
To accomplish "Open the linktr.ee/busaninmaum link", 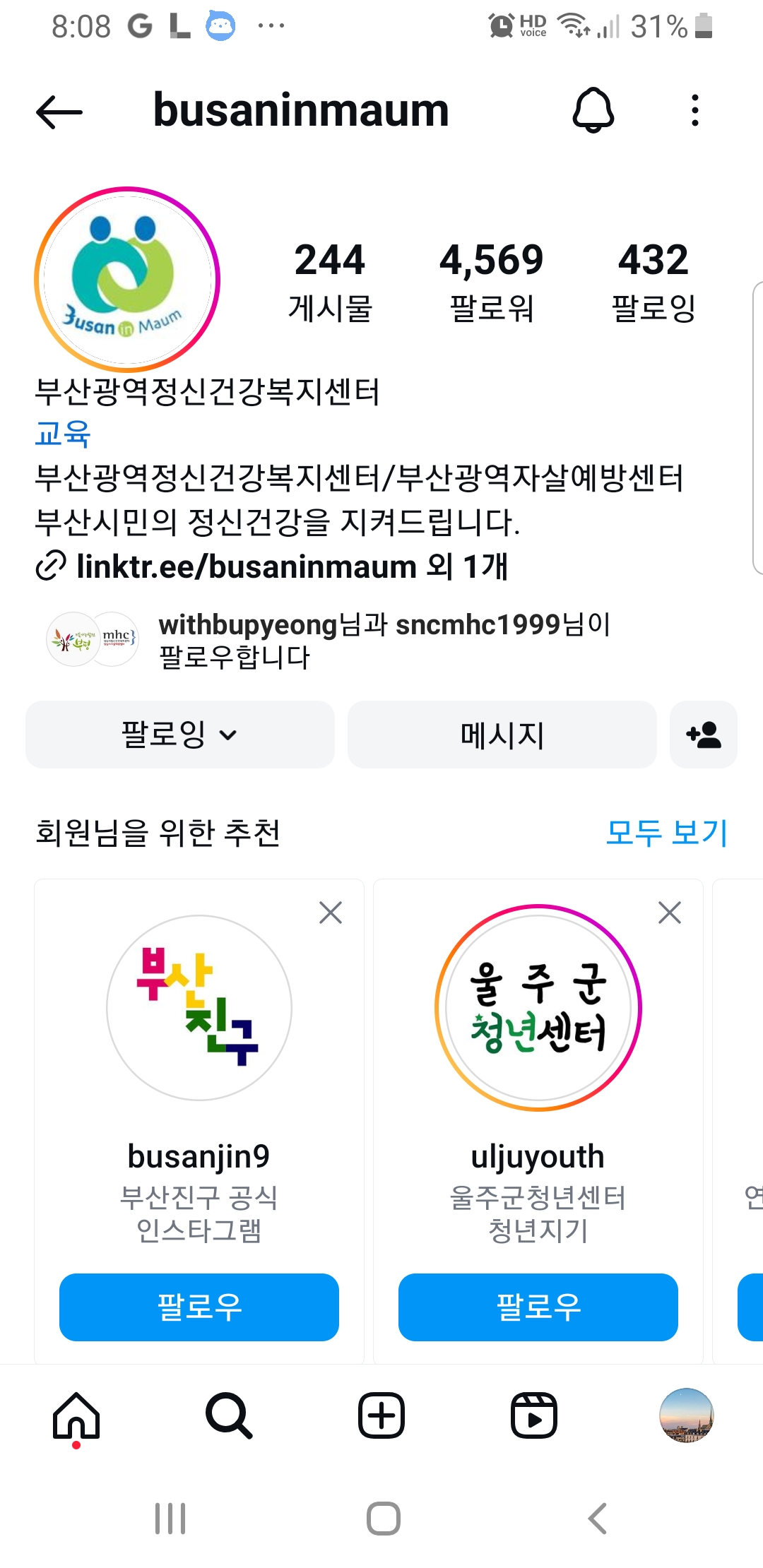I will click(x=246, y=566).
